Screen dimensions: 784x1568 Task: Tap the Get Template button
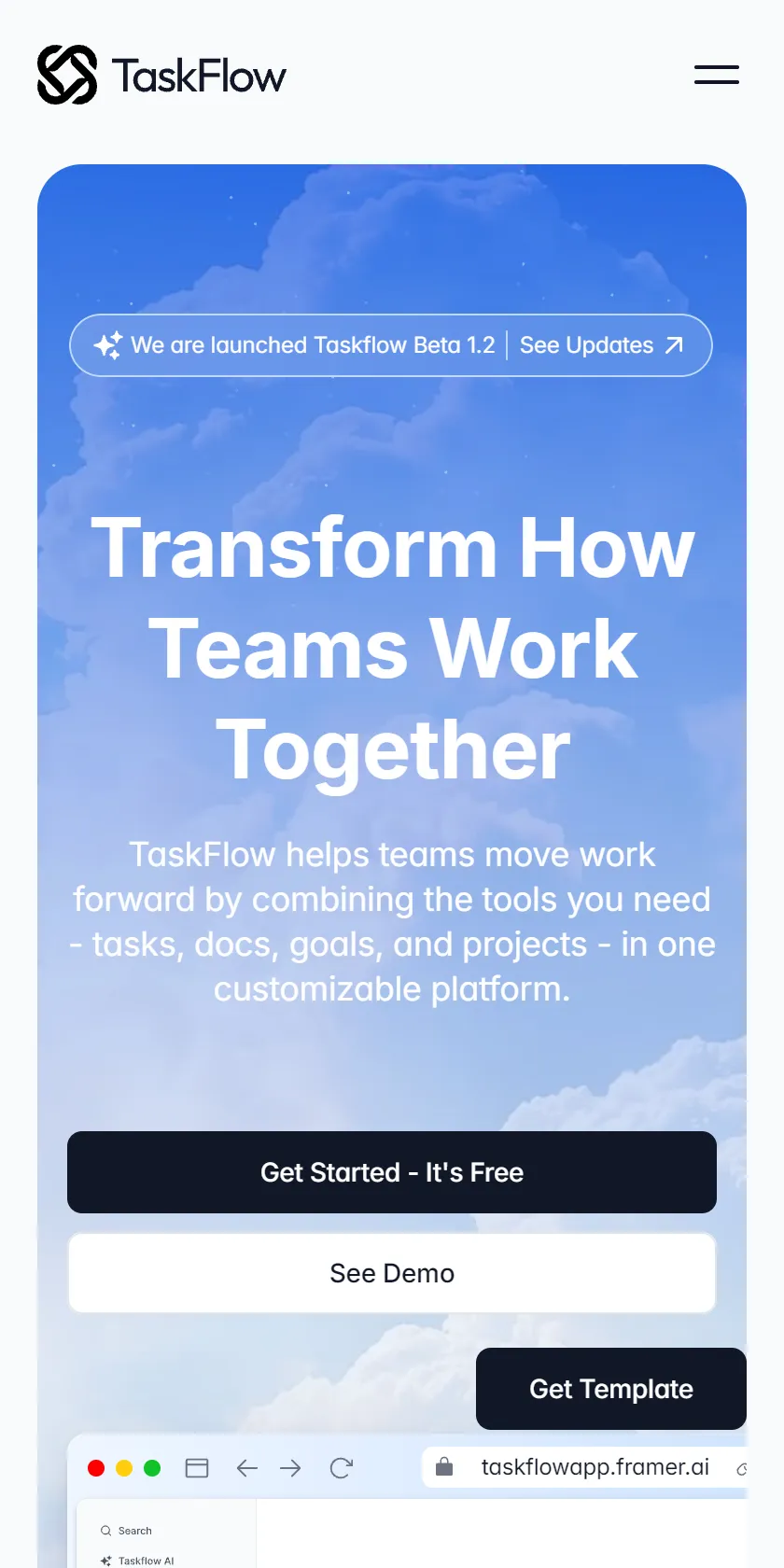coord(611,1389)
